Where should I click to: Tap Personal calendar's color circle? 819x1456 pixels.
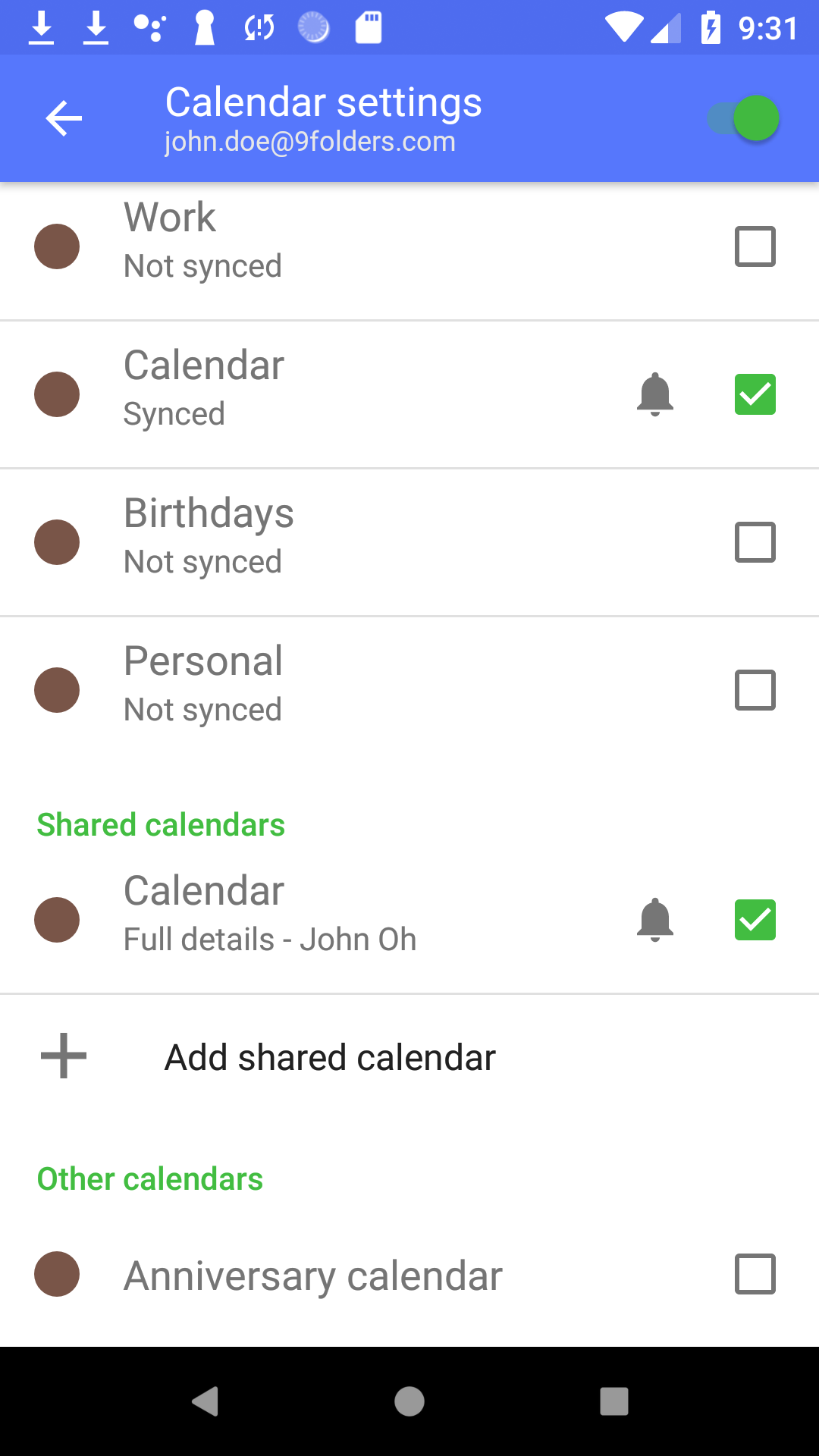coord(57,690)
